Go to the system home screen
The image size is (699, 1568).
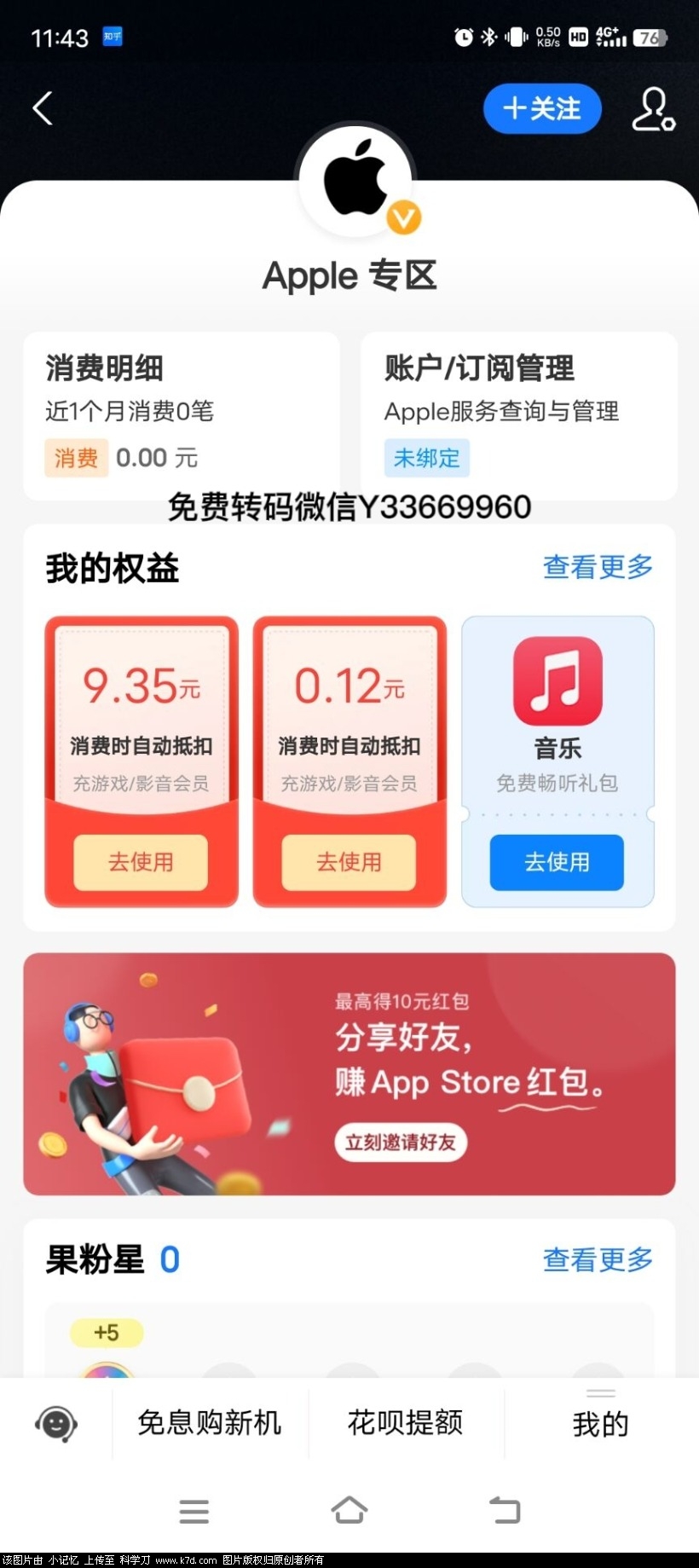tap(349, 1511)
